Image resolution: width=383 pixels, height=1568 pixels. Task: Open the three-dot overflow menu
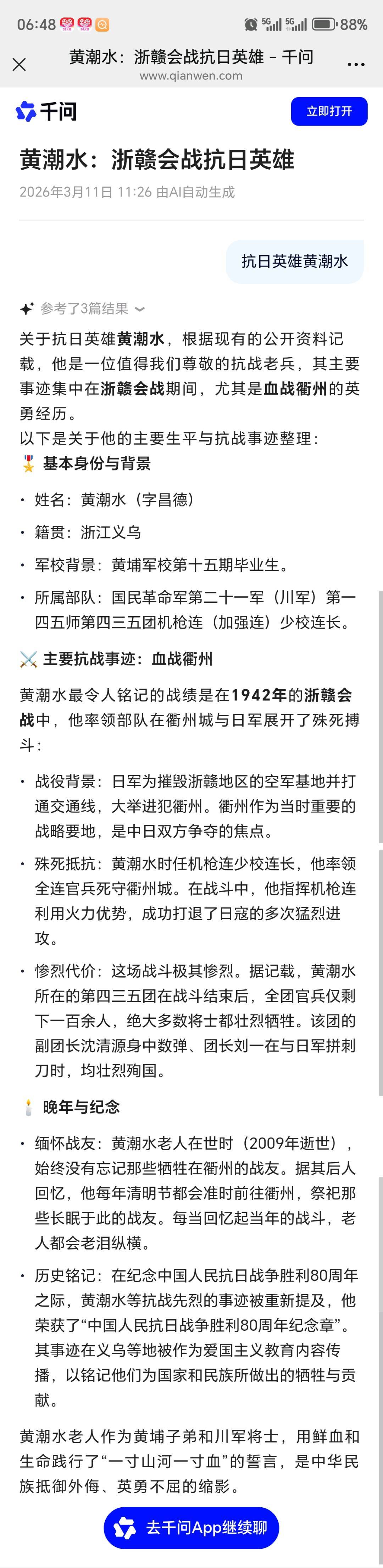(x=356, y=65)
